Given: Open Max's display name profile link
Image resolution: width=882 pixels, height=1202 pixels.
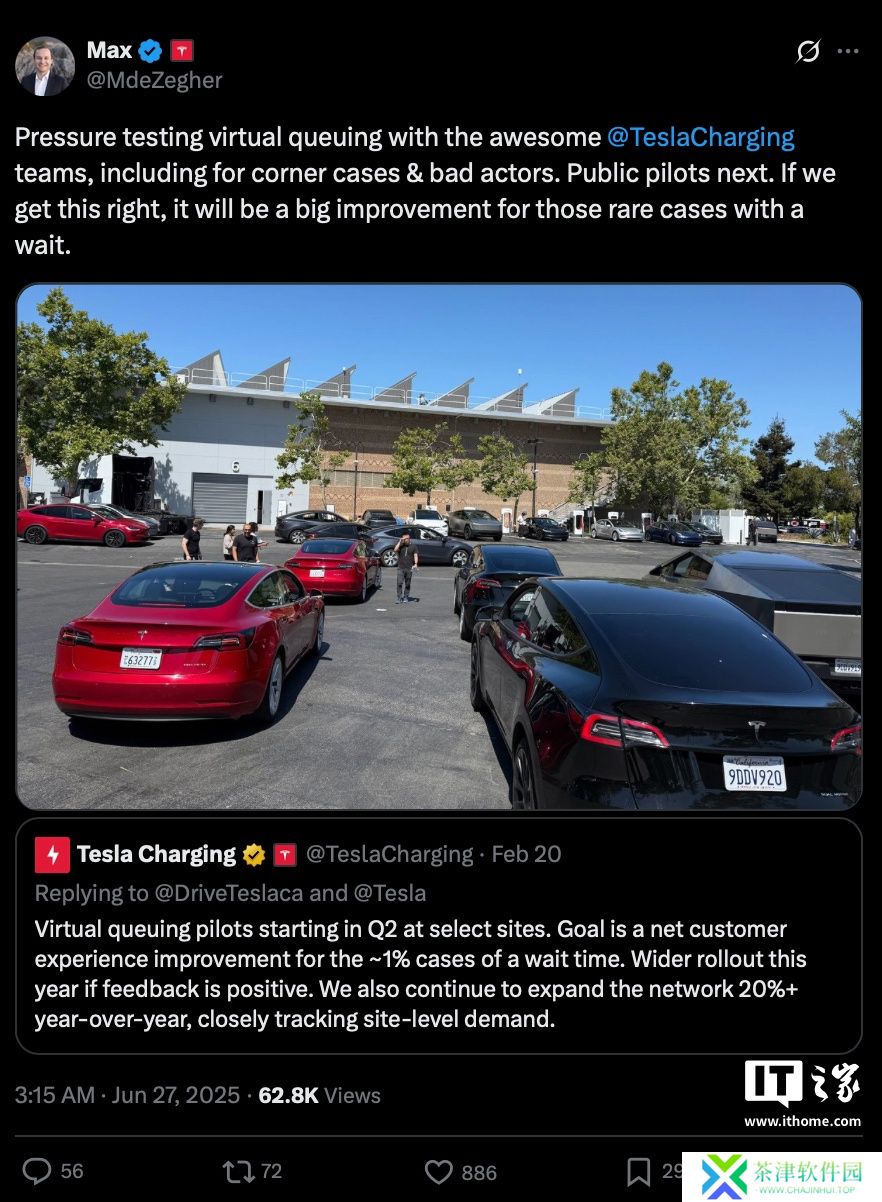Looking at the screenshot, I should pos(109,50).
